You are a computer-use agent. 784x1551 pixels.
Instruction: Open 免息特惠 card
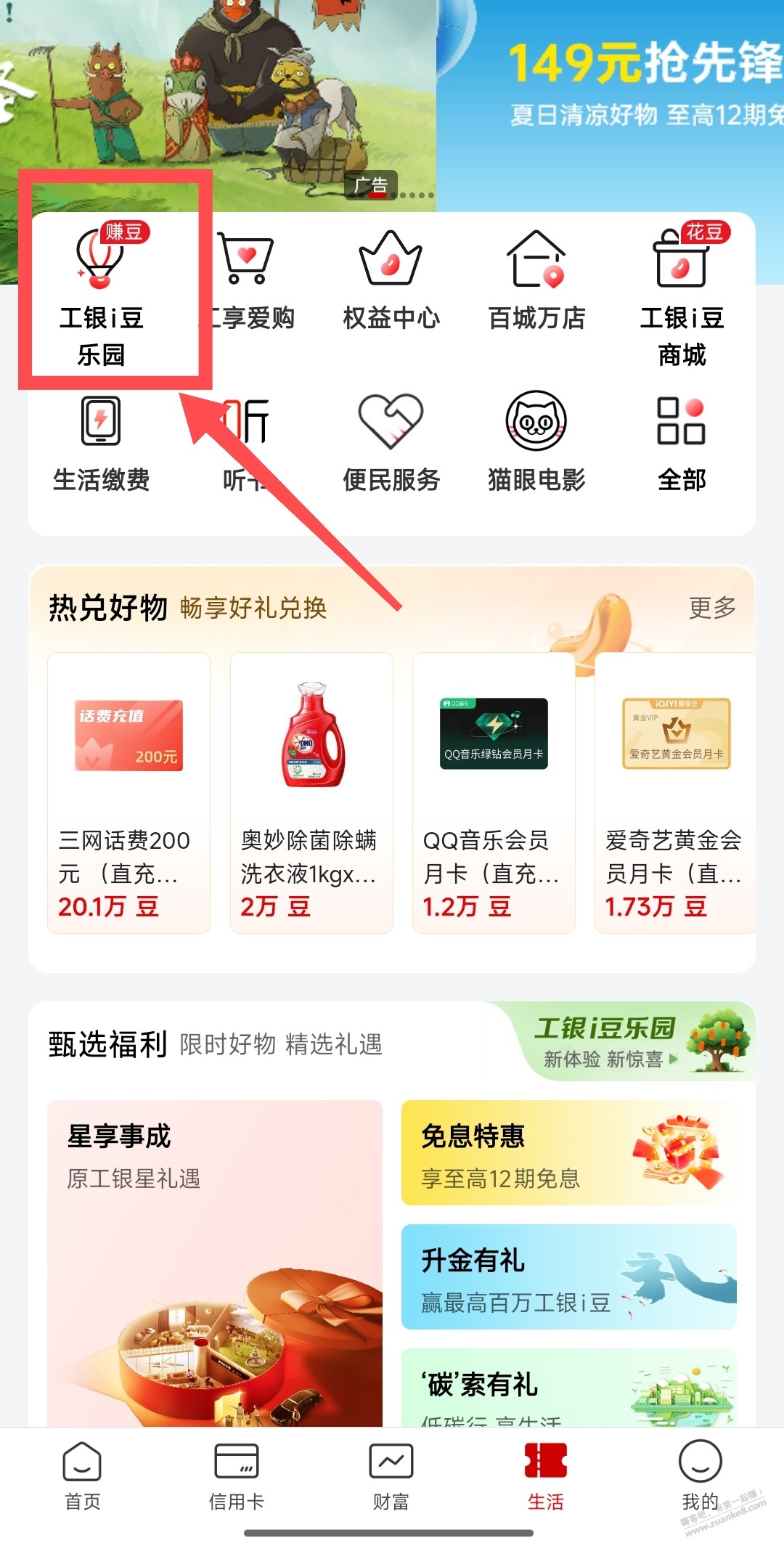[569, 1153]
